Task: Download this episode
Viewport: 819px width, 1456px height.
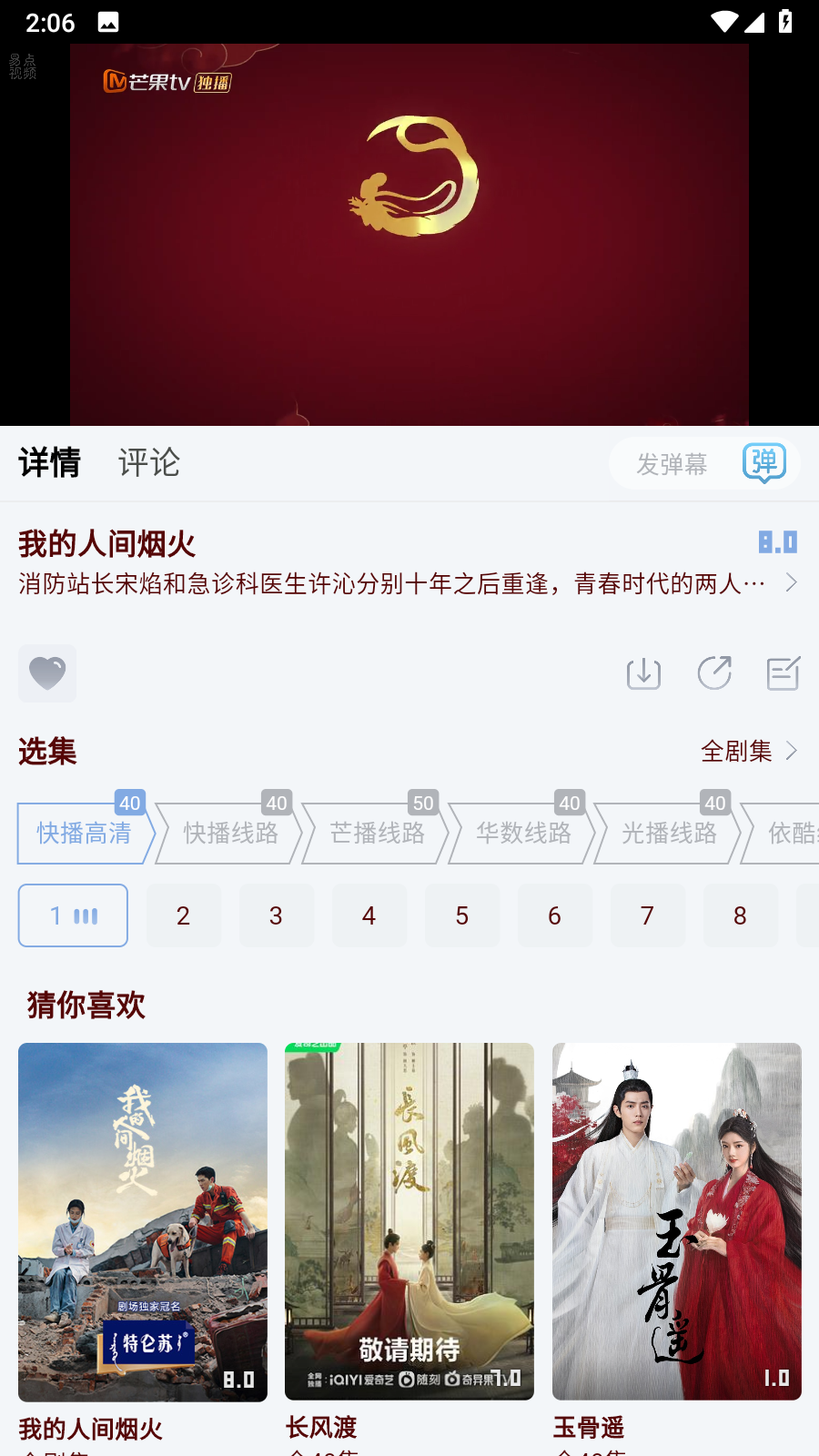Action: 643,673
